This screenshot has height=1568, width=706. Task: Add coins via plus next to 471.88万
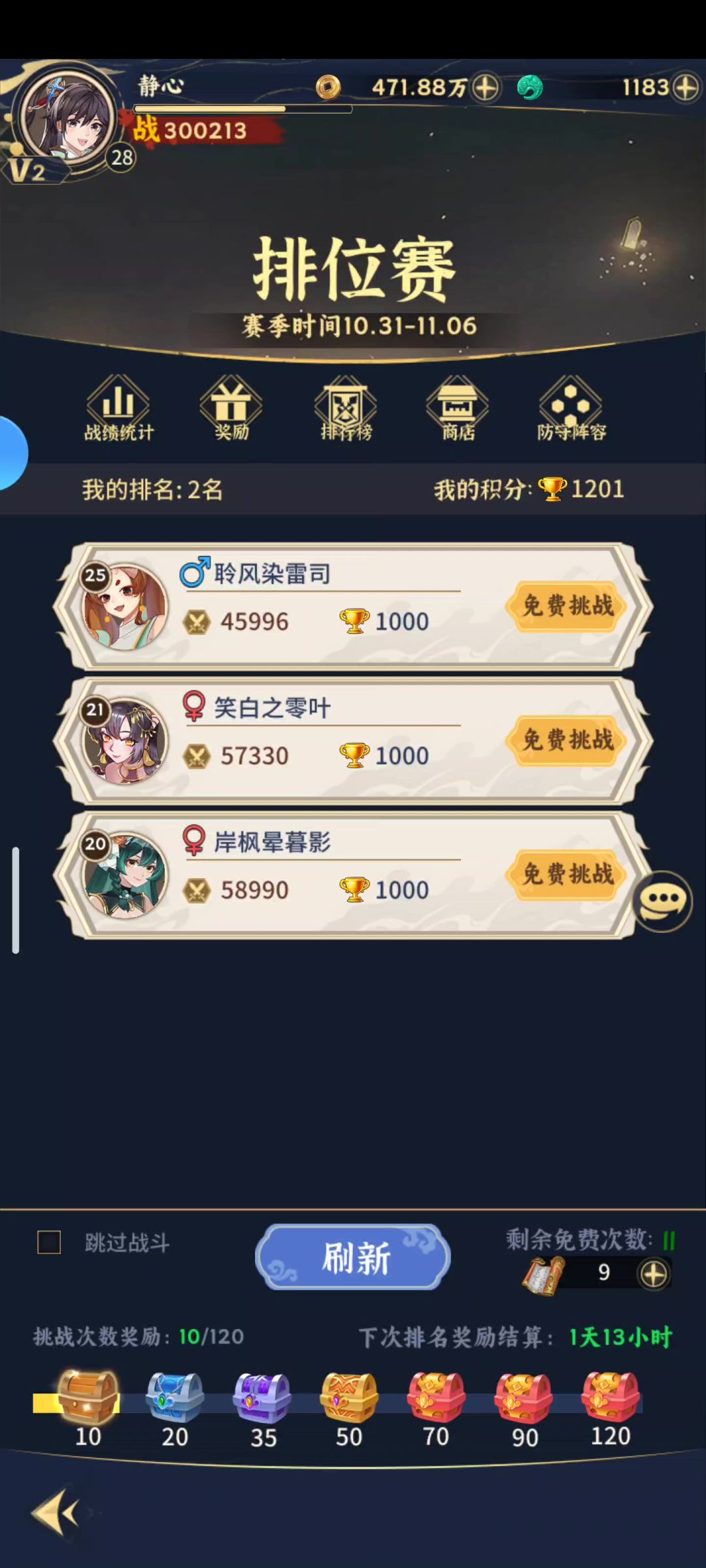click(485, 88)
